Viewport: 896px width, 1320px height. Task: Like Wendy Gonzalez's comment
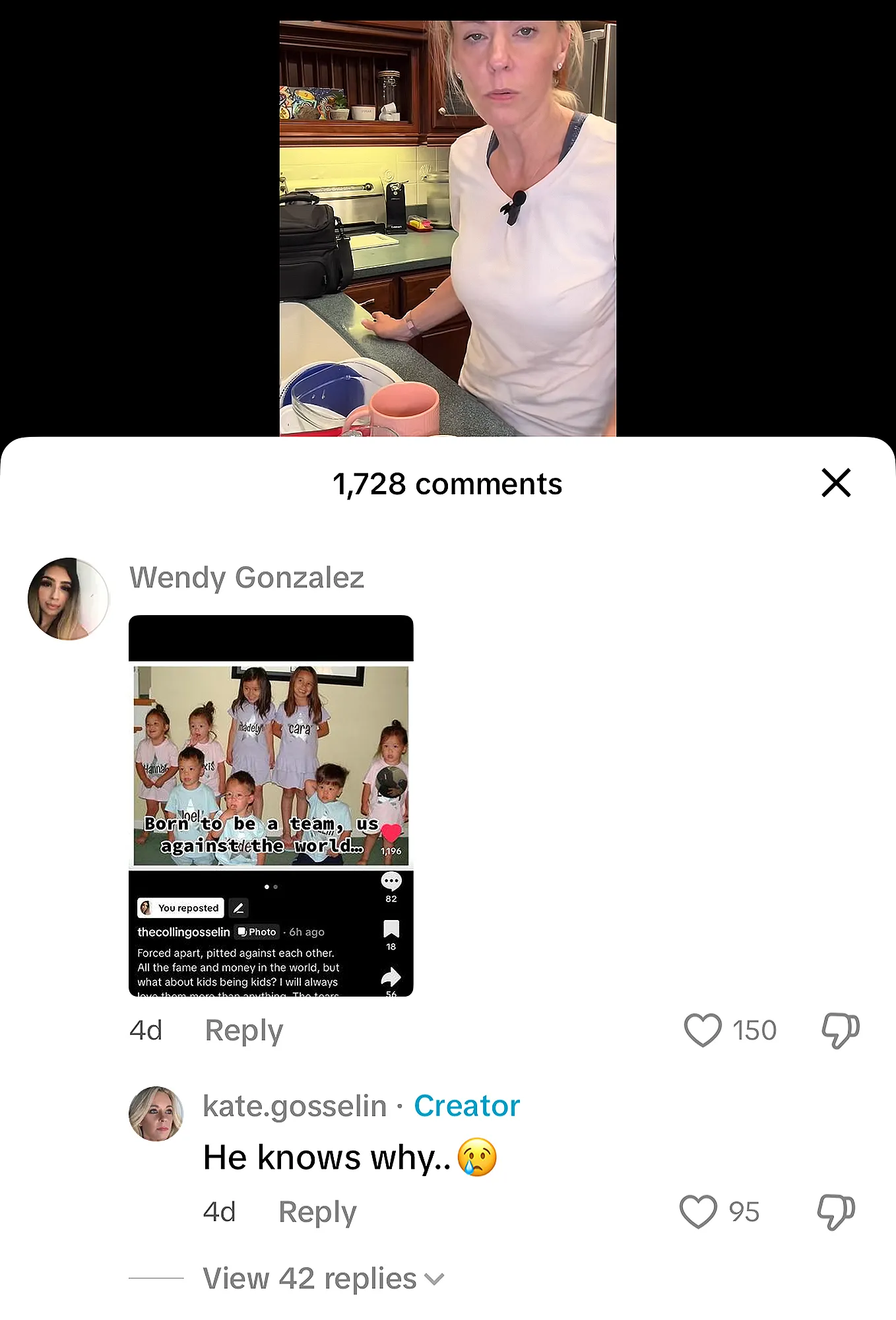pos(703,1030)
